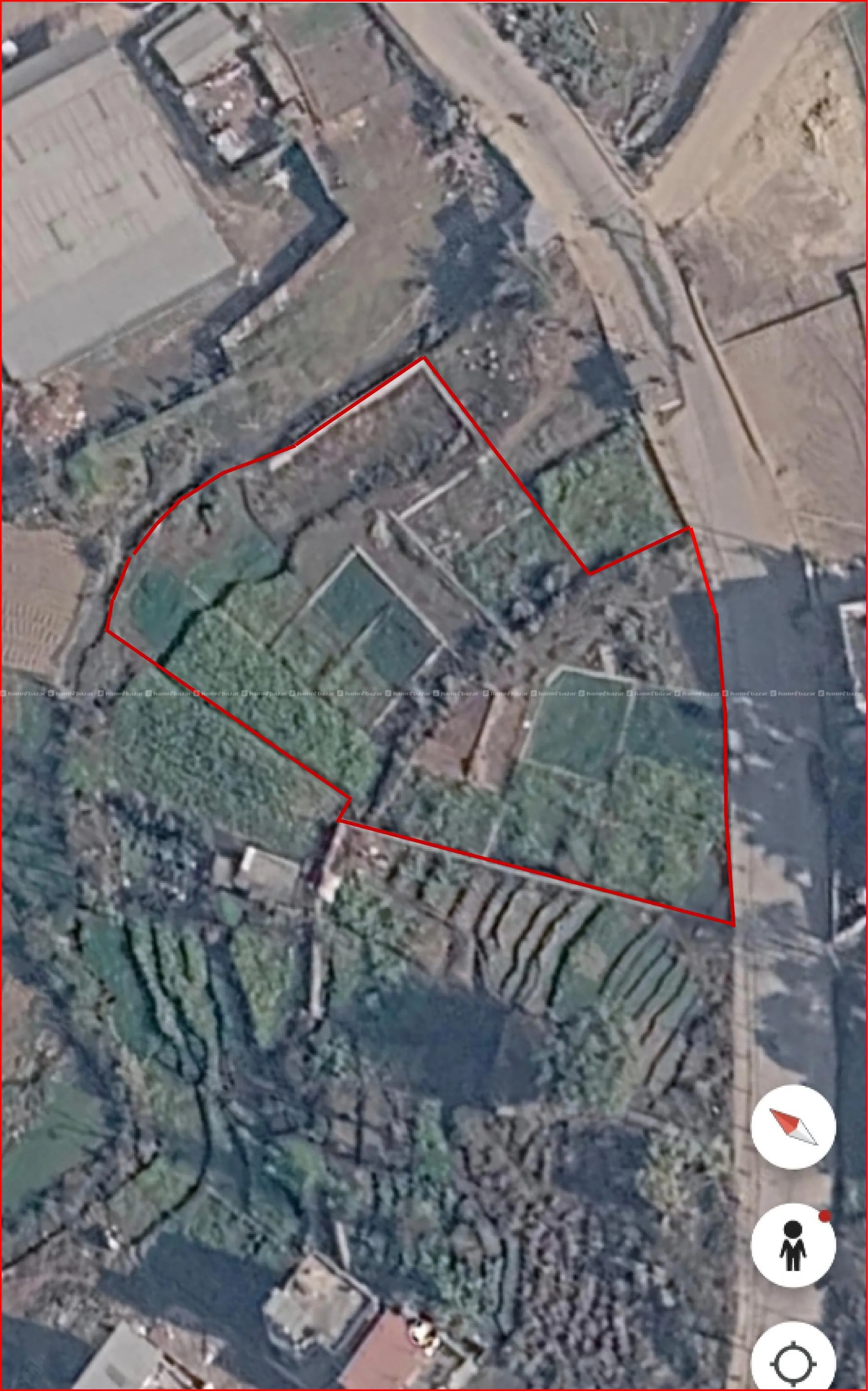Click the red notification dot on the pegman button
868x1391 pixels.
[x=825, y=1215]
